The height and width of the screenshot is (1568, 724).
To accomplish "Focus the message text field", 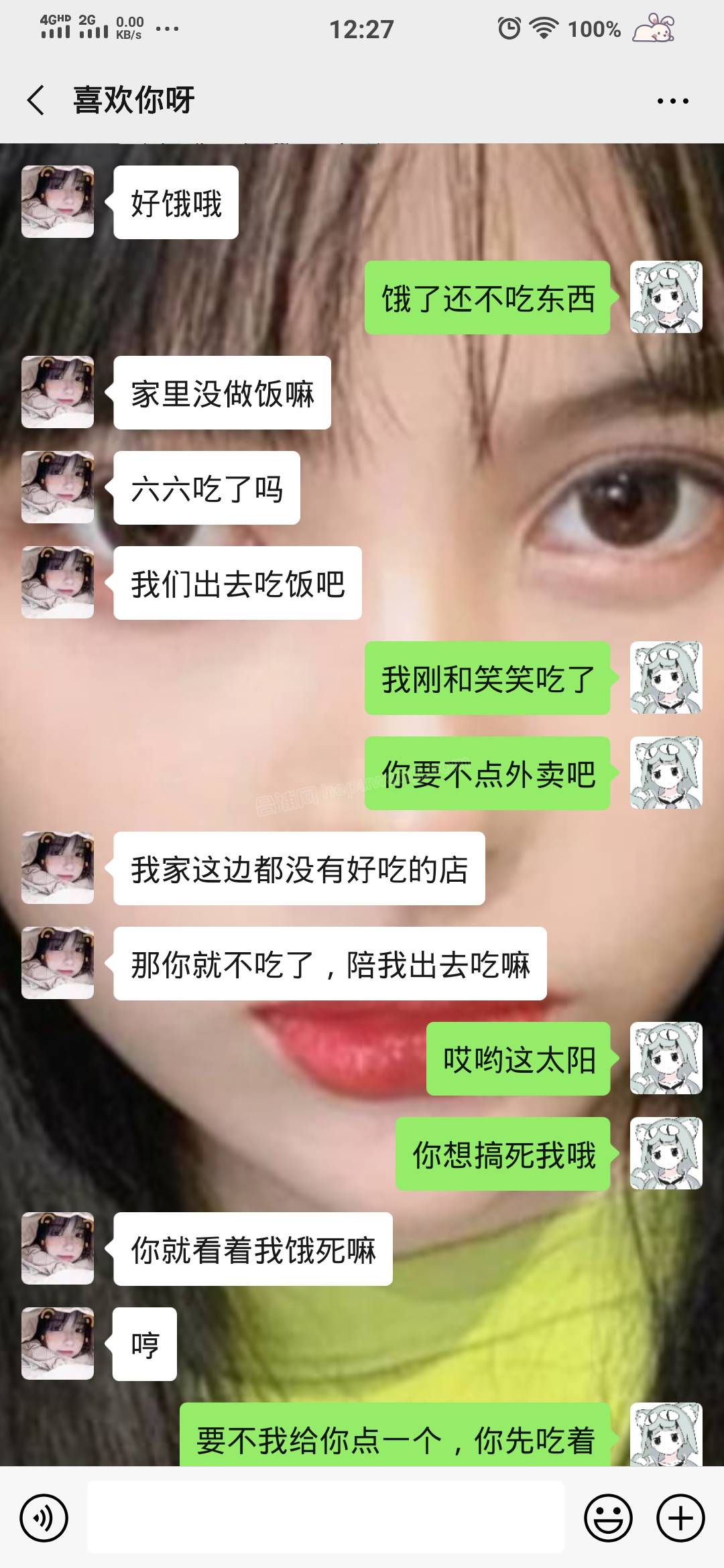I will point(326,1518).
